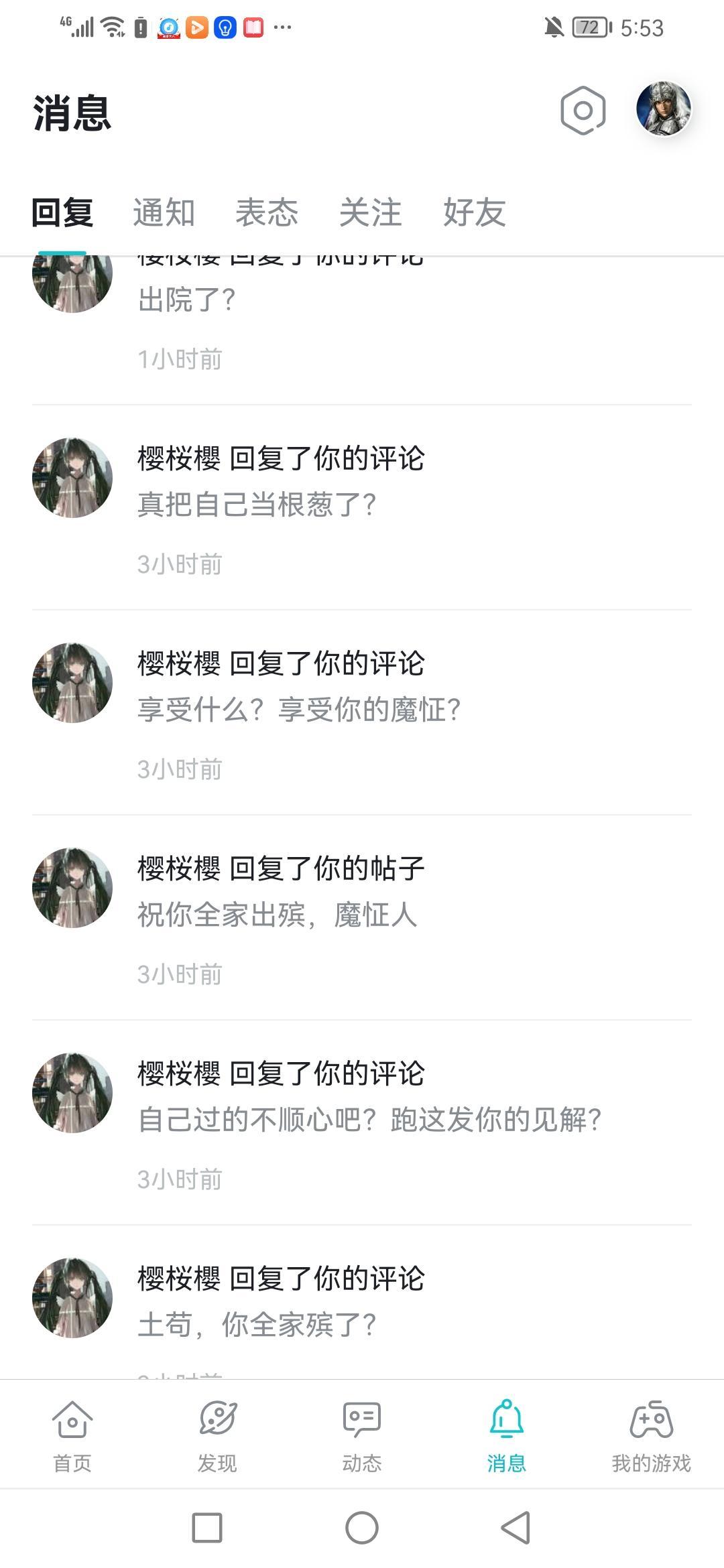Select the 关注 tab
The width and height of the screenshot is (724, 1568).
coord(371,213)
